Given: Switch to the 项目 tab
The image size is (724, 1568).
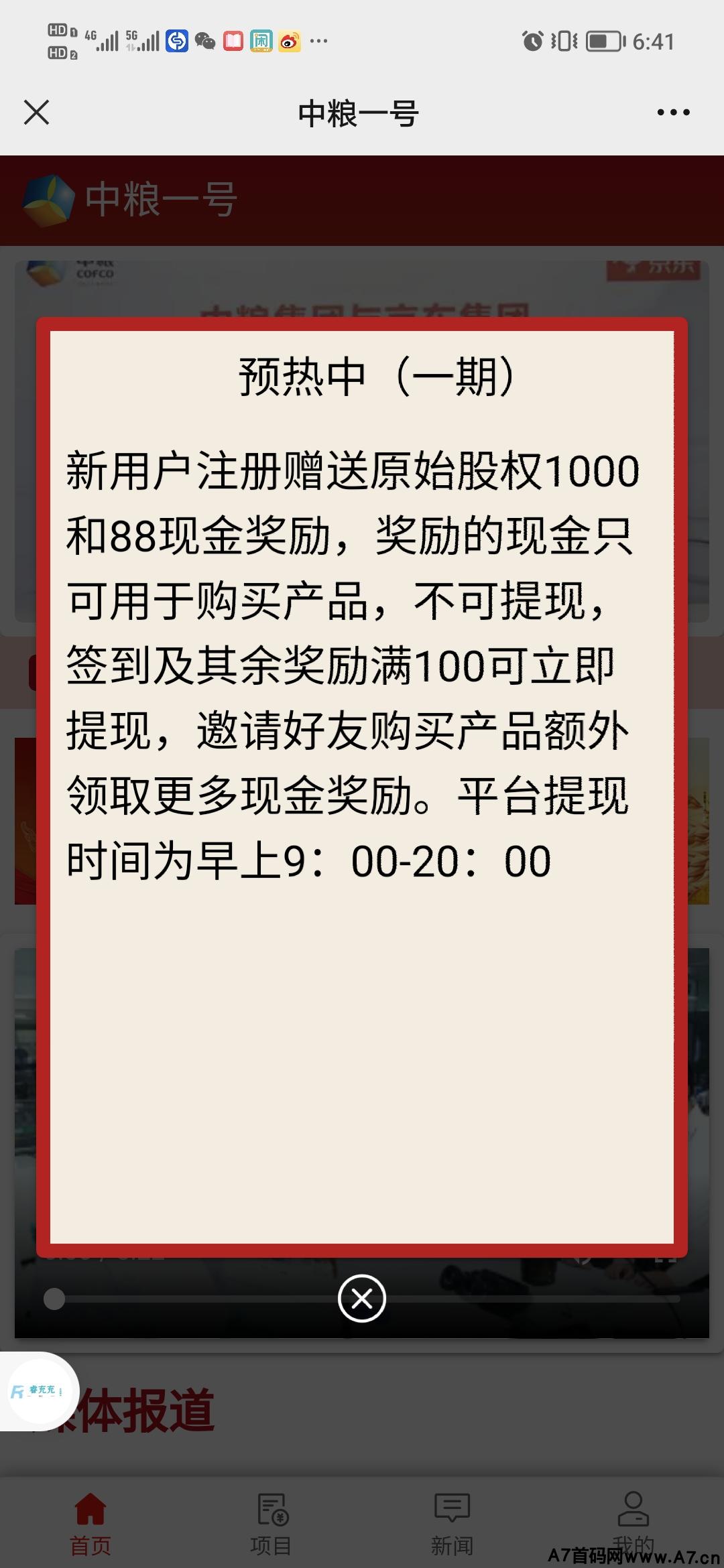Looking at the screenshot, I should (271, 1524).
